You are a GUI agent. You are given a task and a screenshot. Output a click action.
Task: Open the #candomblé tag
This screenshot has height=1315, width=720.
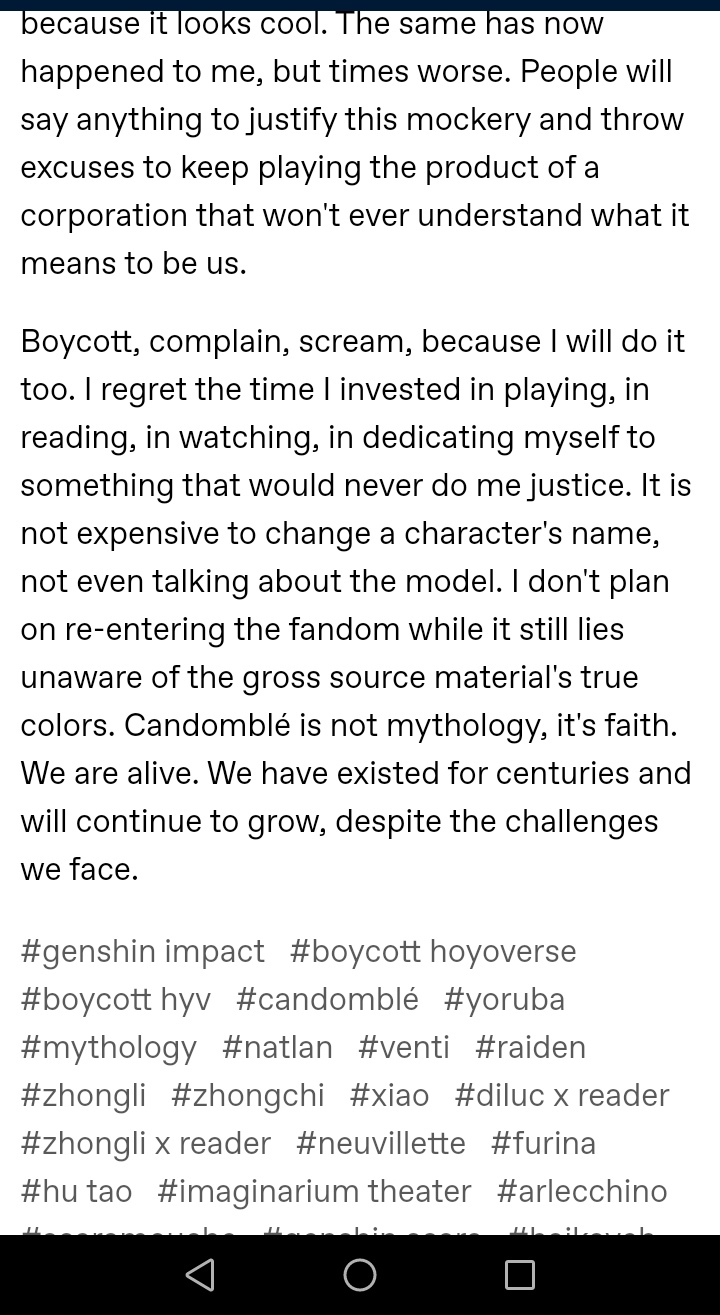pyautogui.click(x=327, y=999)
